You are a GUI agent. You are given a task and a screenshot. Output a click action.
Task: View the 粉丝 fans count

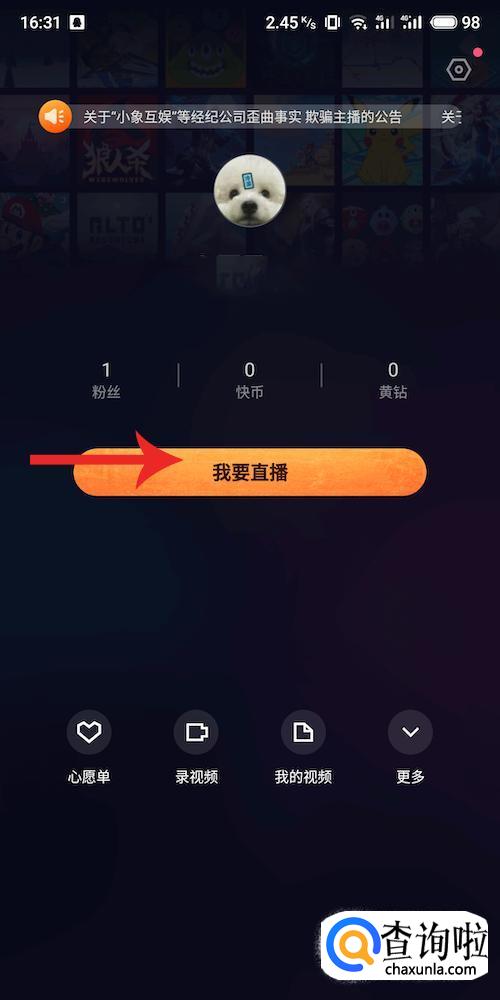[106, 380]
